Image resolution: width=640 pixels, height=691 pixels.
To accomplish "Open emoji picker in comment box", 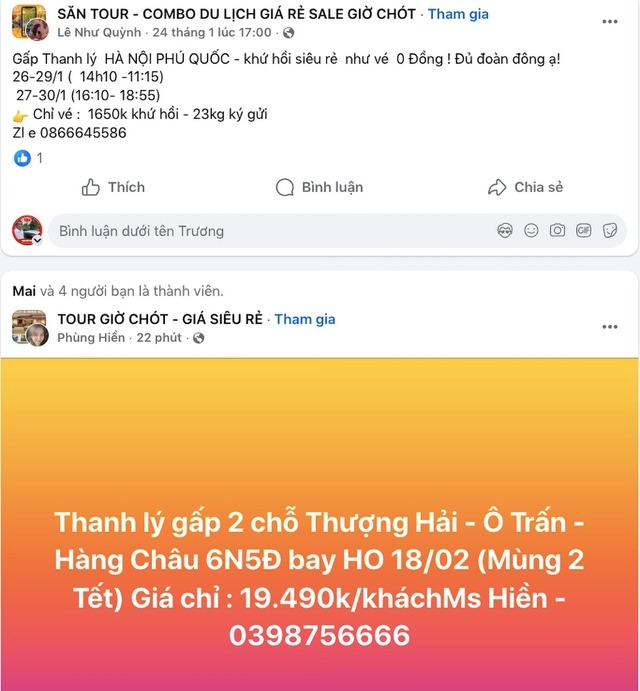I will click(531, 231).
